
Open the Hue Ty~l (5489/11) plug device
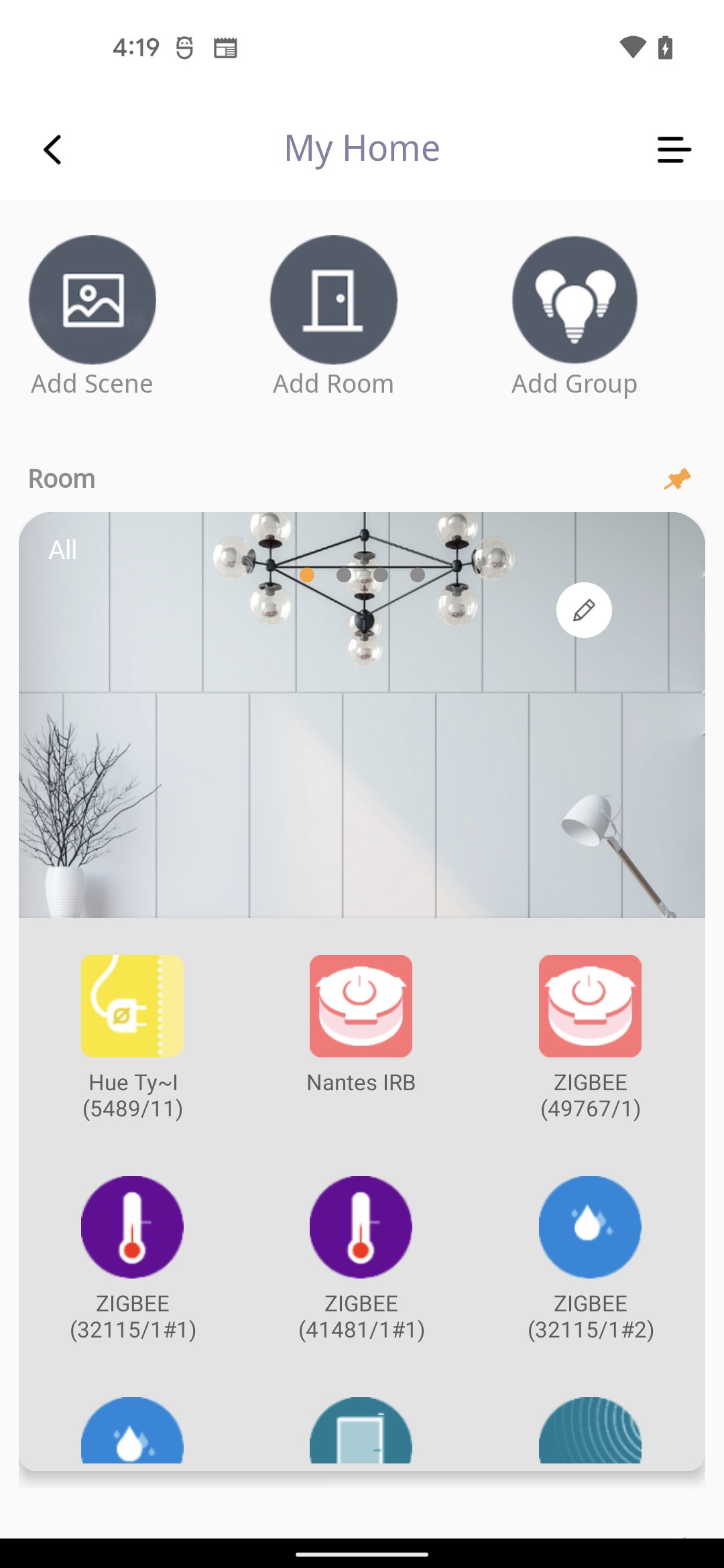[132, 1006]
